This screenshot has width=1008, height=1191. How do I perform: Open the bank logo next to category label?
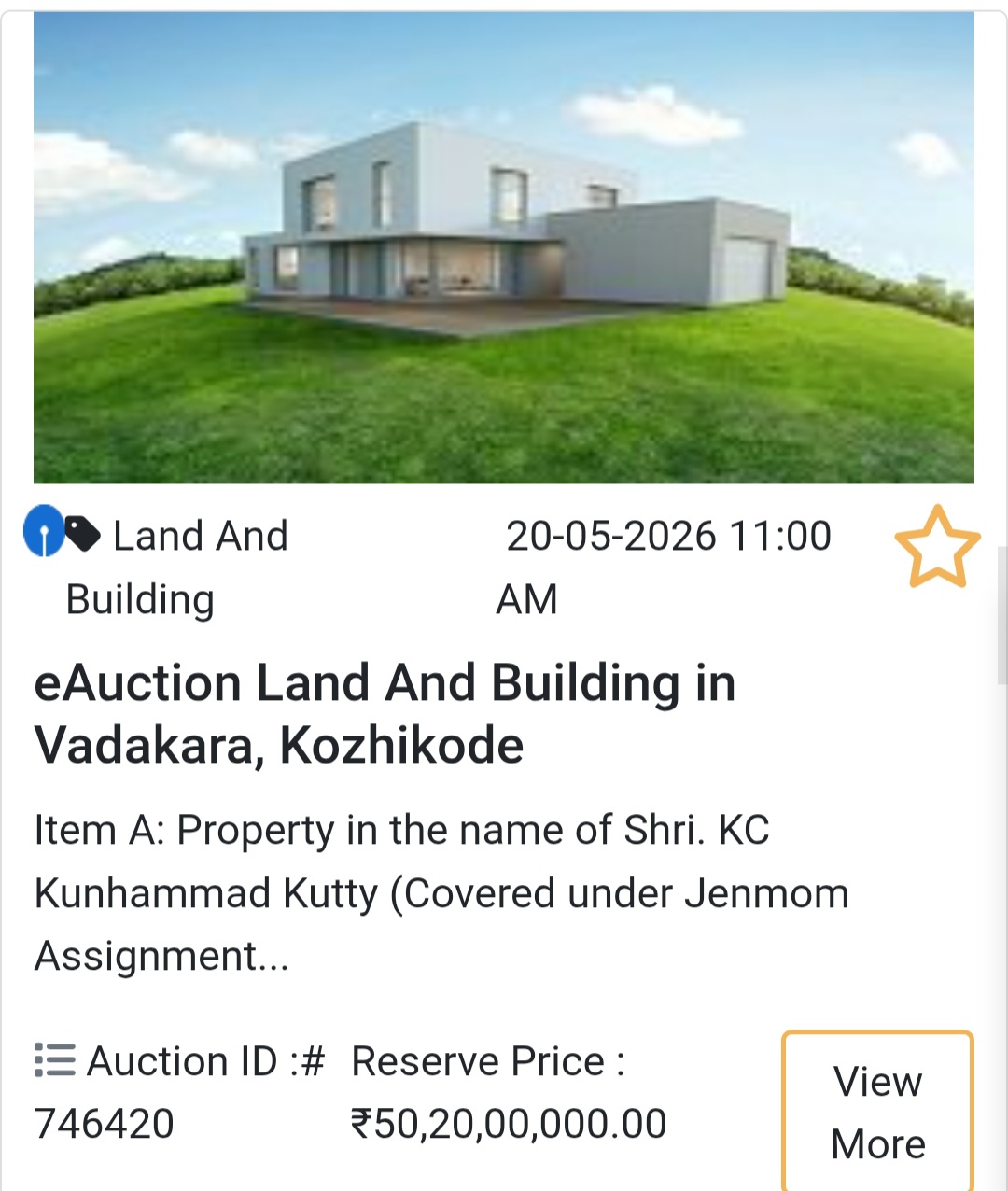coord(41,535)
